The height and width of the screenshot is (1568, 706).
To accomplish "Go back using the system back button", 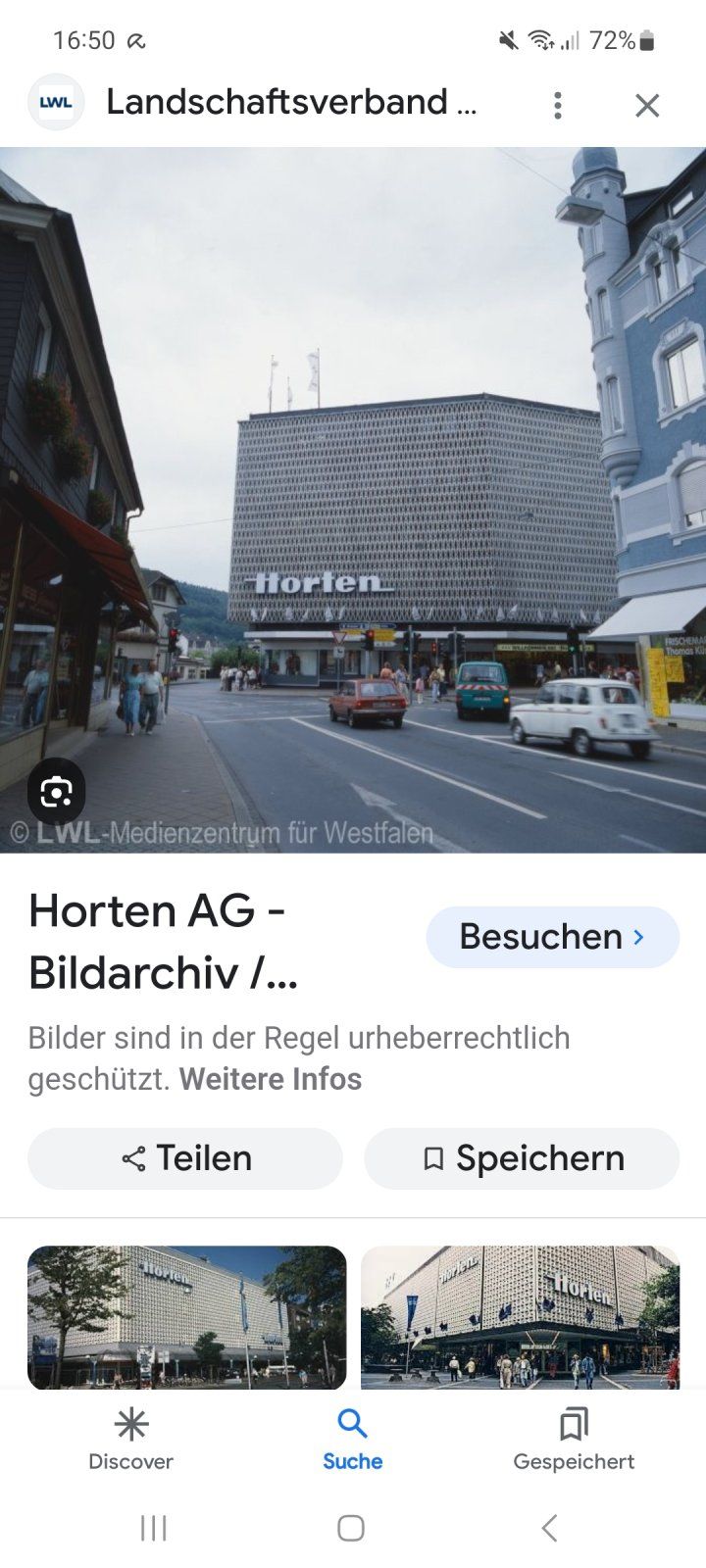I will [x=550, y=1527].
